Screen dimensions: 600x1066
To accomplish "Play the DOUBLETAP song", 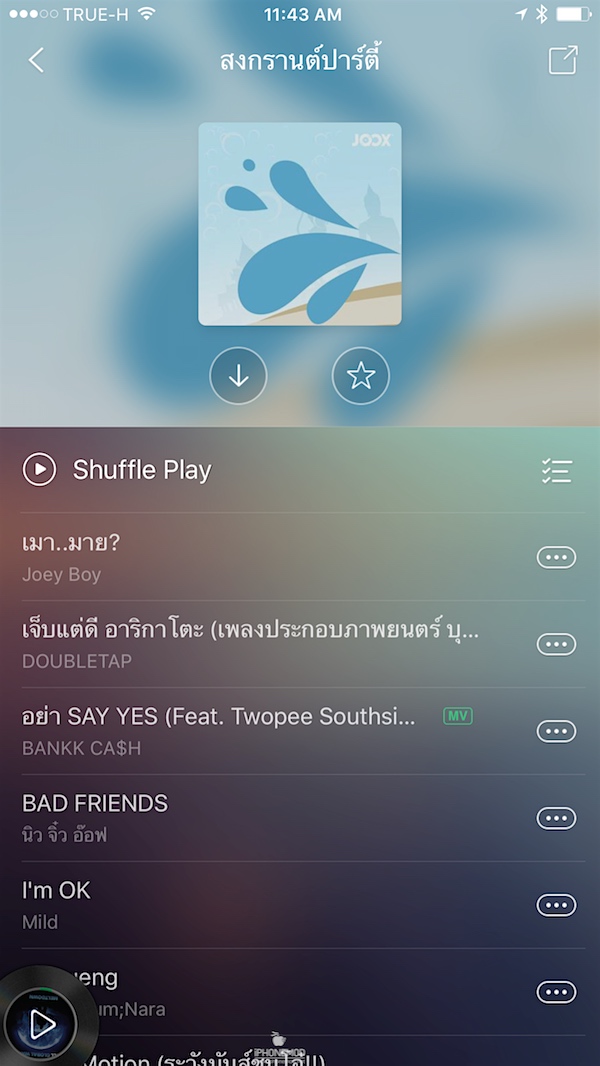I will pos(250,644).
